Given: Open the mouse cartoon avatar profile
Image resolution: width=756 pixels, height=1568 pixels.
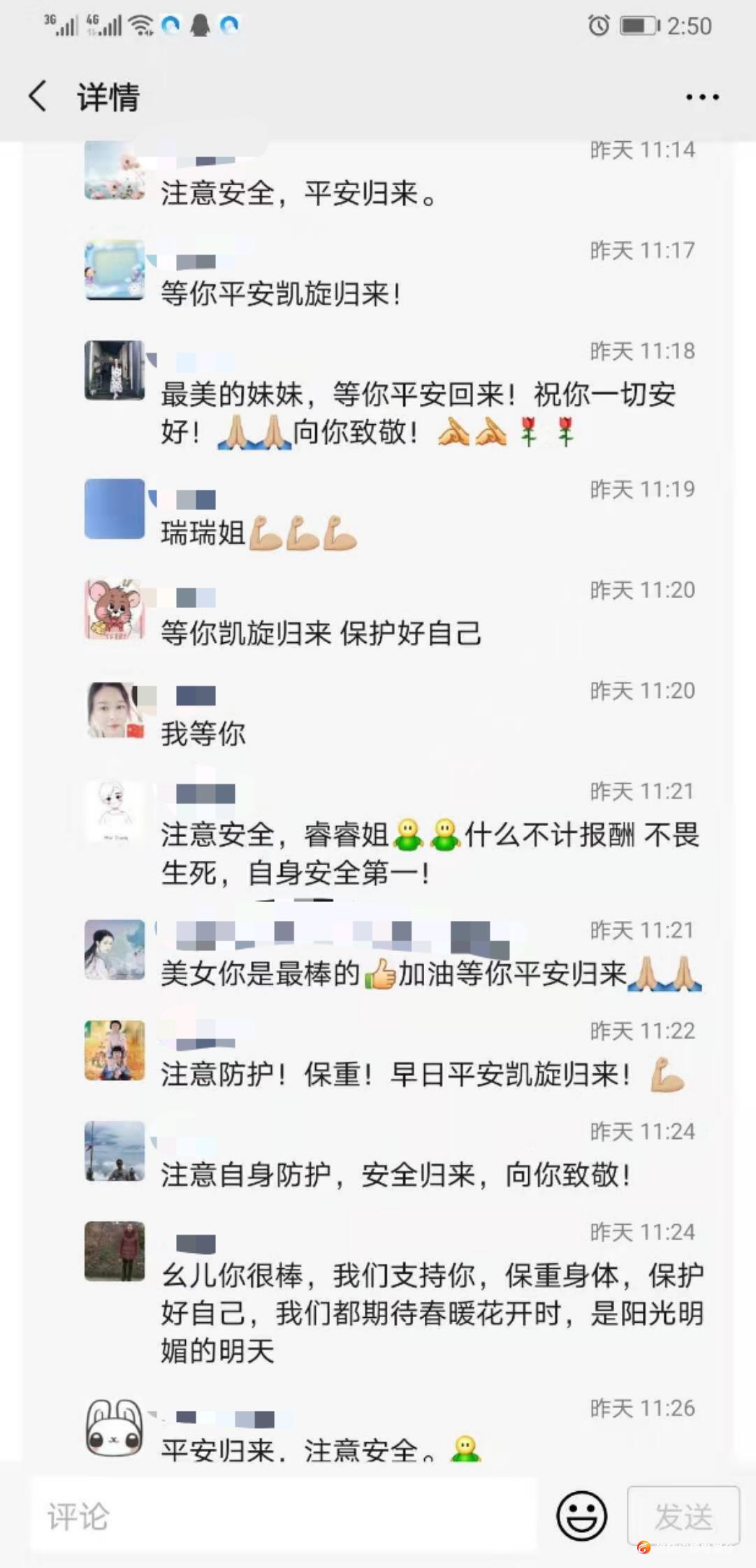Looking at the screenshot, I should pos(115,609).
